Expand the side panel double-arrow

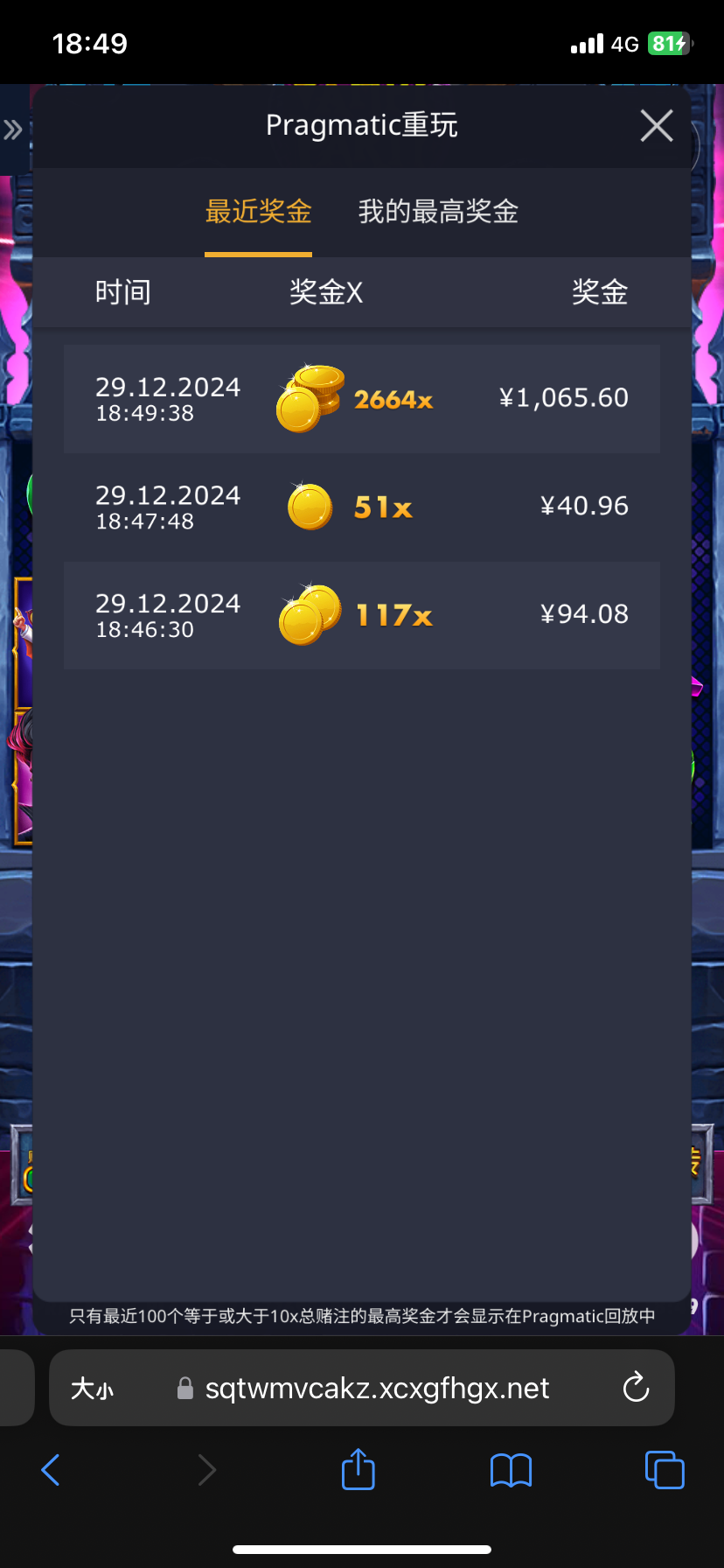click(x=13, y=130)
